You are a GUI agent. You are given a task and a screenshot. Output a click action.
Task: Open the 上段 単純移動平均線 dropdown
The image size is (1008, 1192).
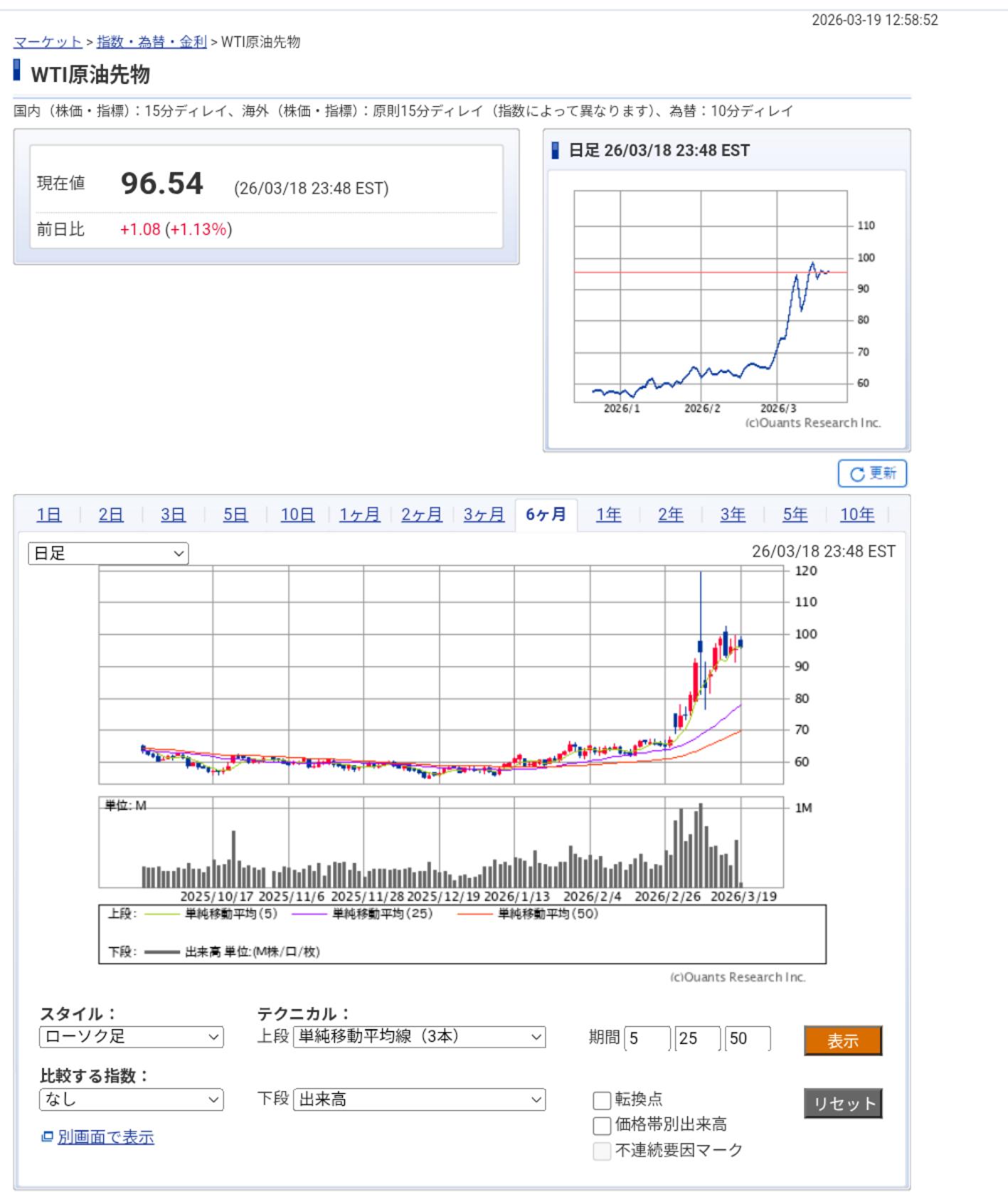[x=420, y=1038]
